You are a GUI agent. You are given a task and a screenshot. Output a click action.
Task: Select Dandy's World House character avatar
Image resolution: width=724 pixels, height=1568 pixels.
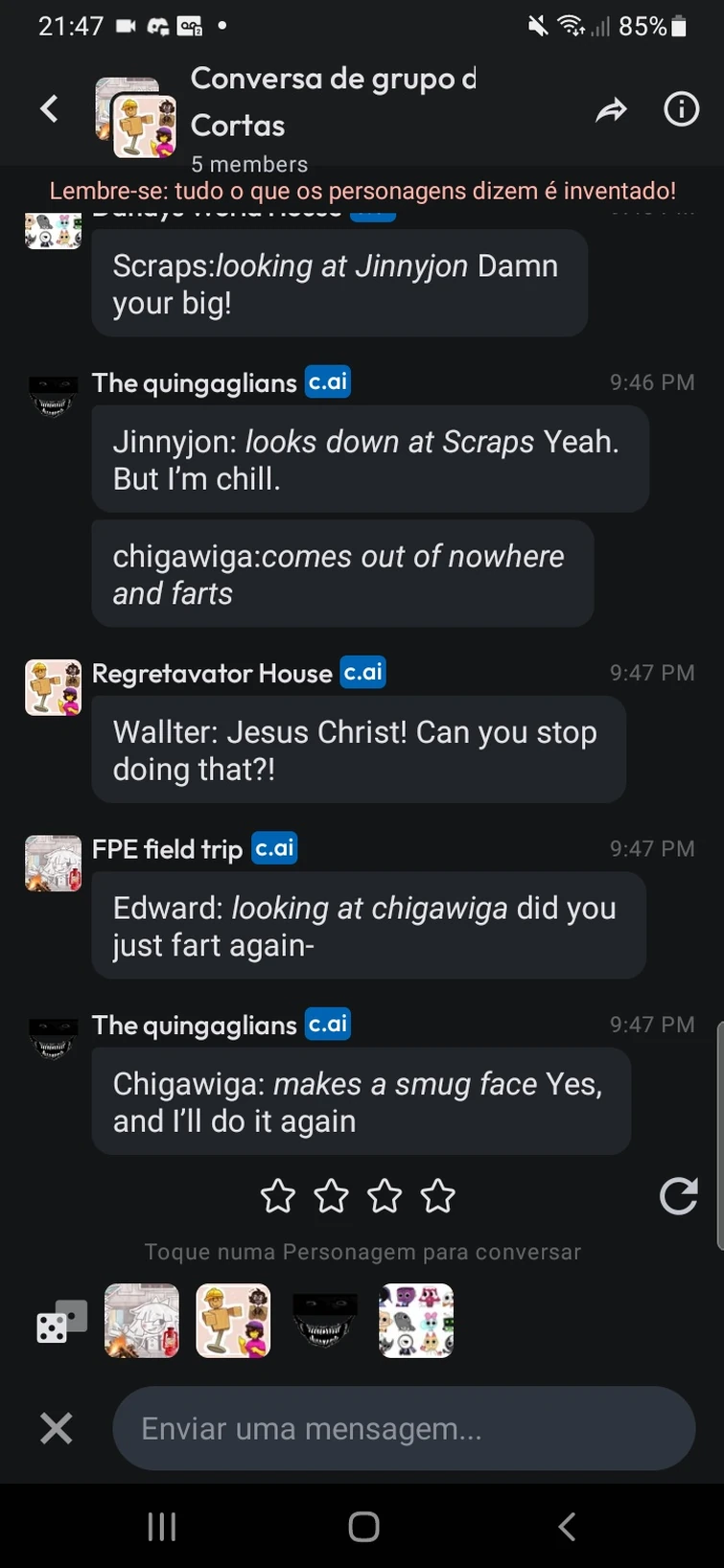tap(416, 1321)
